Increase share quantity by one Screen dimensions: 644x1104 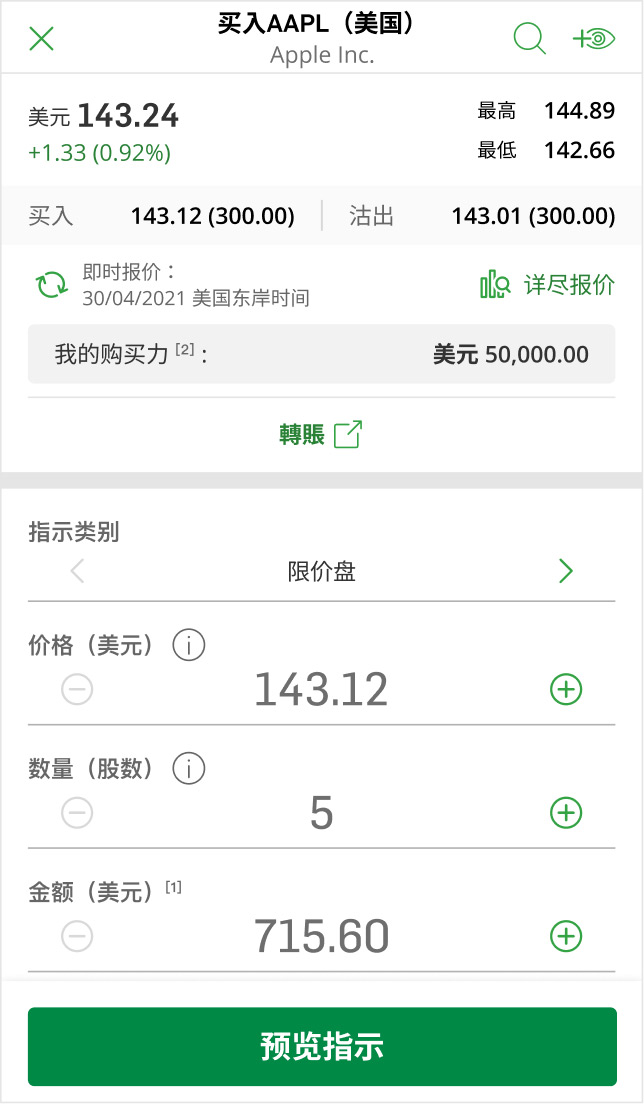[x=566, y=813]
